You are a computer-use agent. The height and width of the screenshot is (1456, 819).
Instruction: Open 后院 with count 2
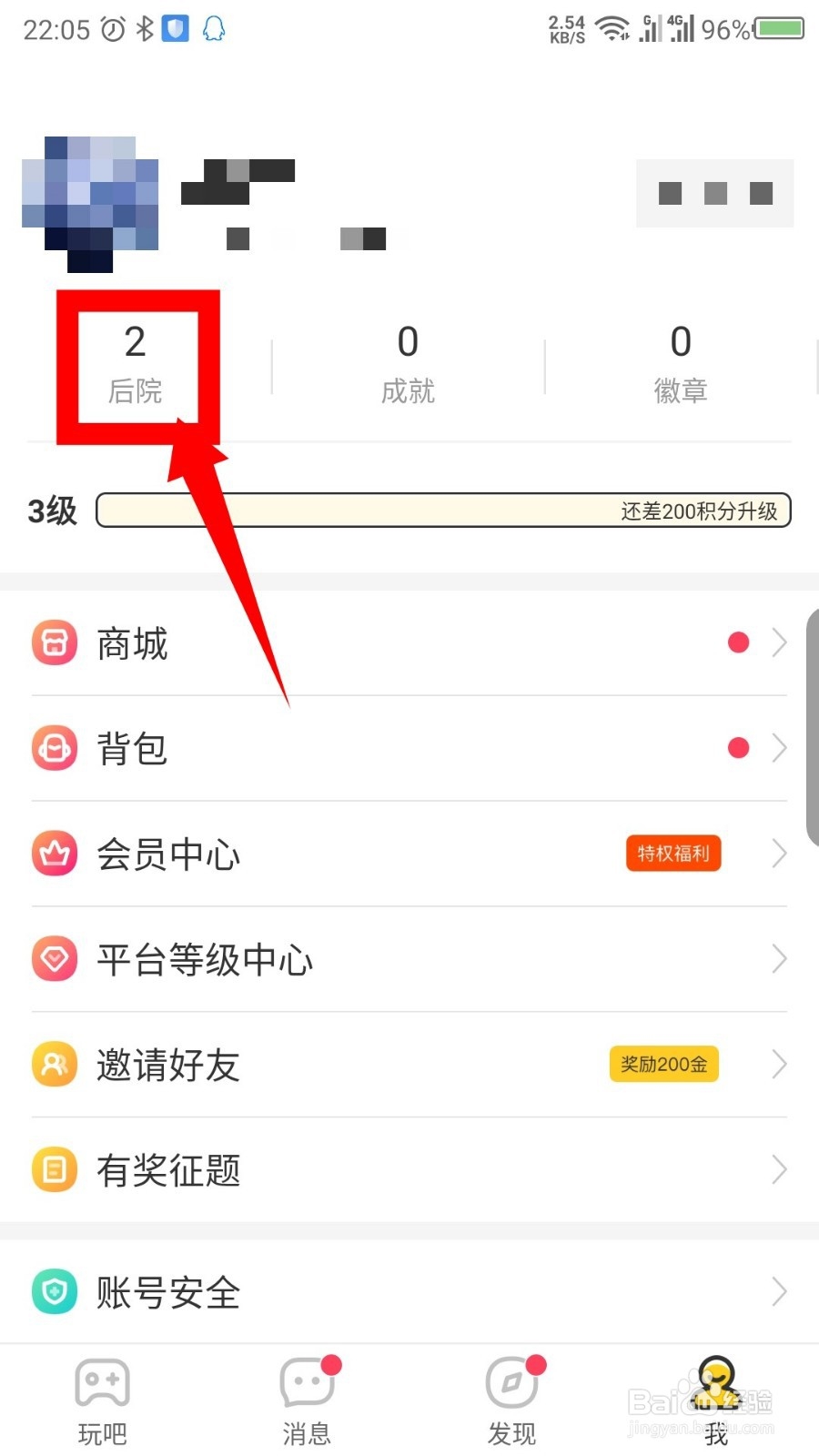[135, 362]
